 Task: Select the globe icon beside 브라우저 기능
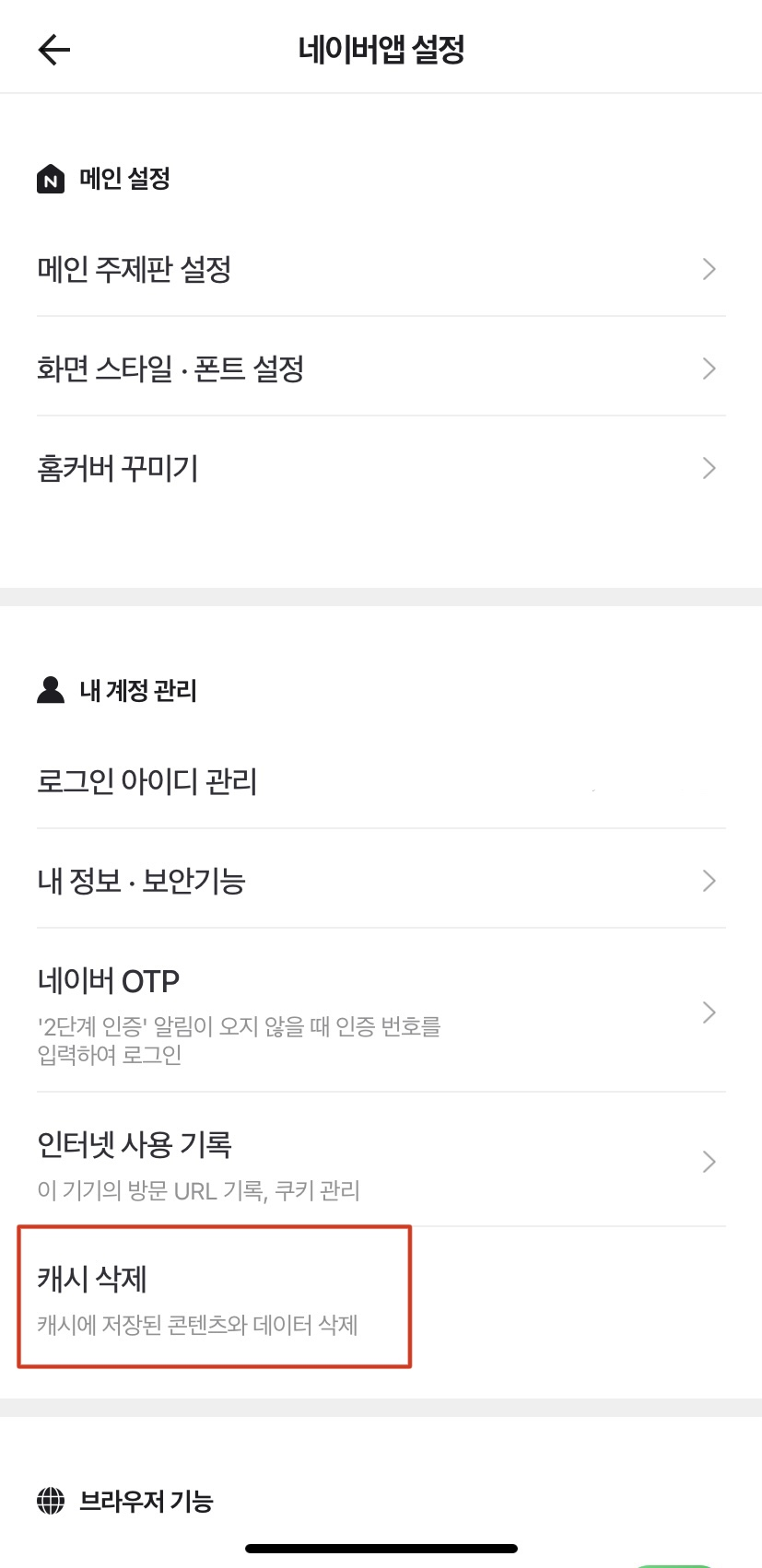coord(51,1500)
